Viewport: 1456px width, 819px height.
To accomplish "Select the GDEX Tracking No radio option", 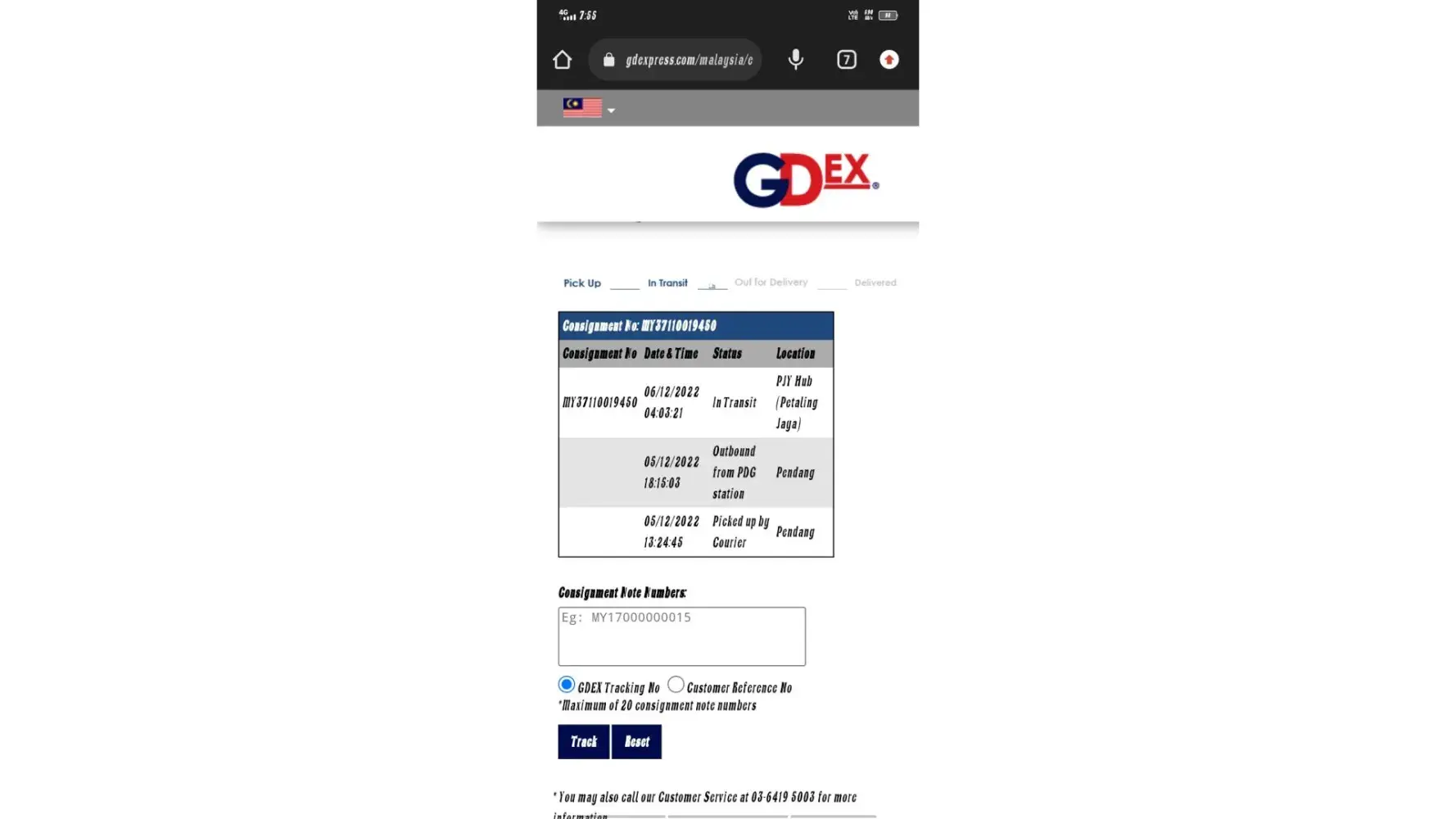I will pyautogui.click(x=567, y=685).
